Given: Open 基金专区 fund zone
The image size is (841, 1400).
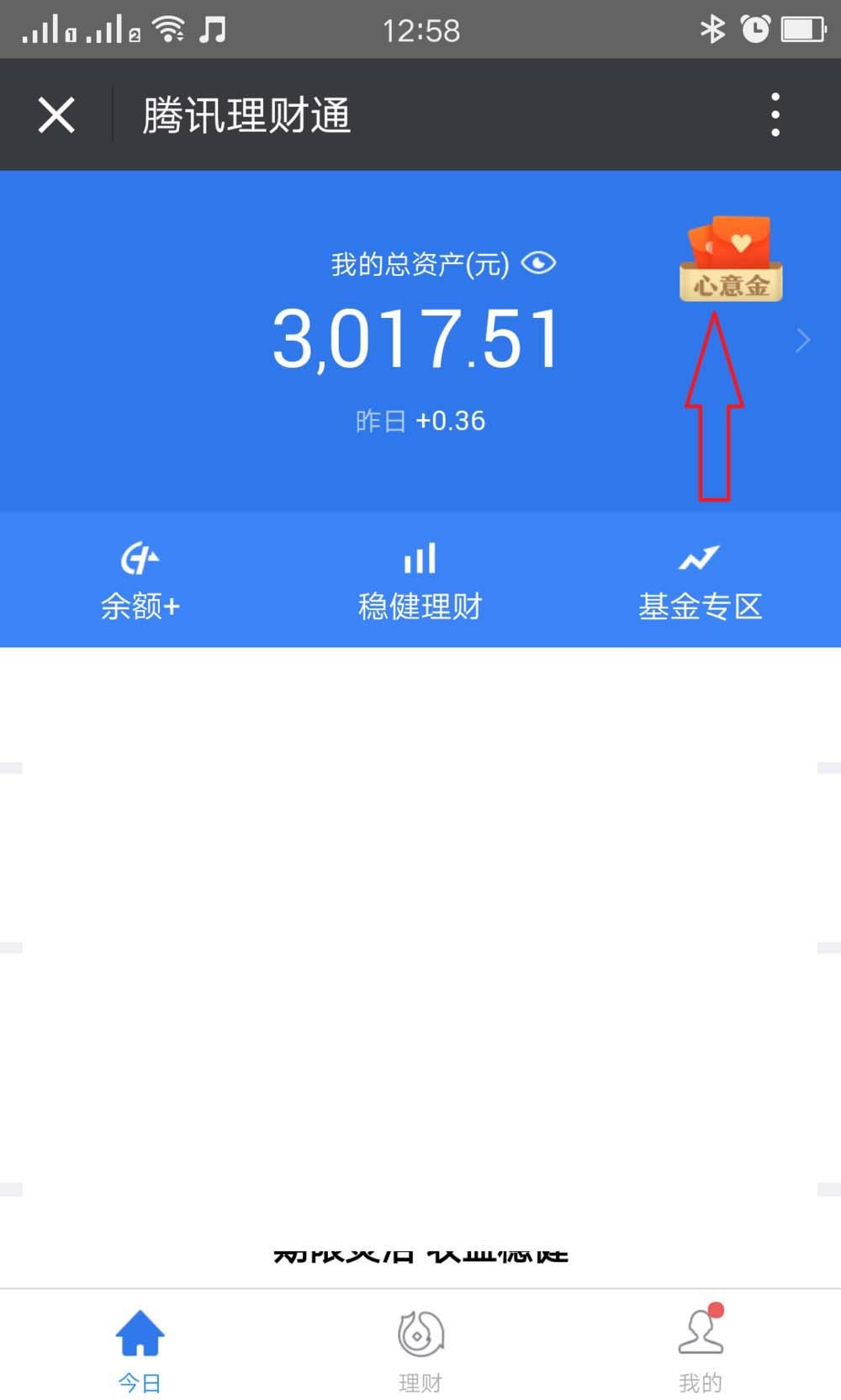Looking at the screenshot, I should 700,581.
